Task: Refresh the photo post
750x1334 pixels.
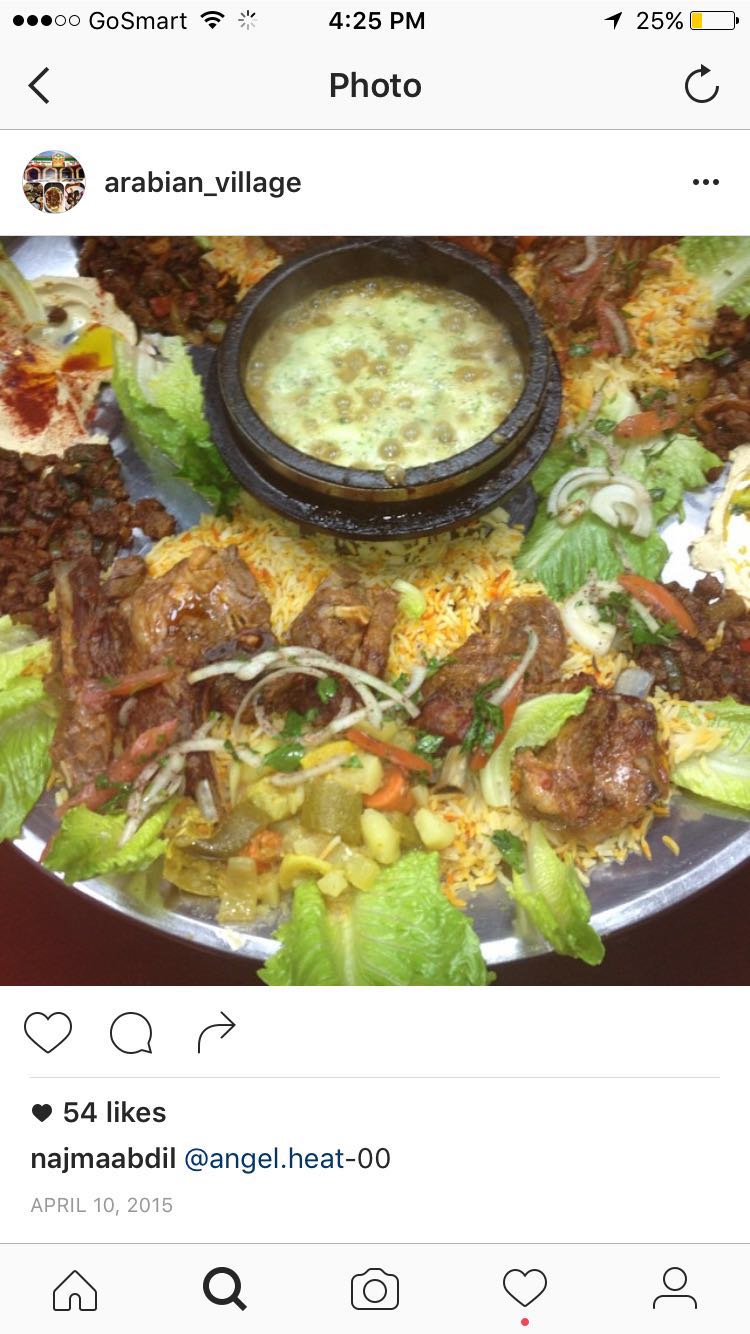Action: click(x=701, y=85)
